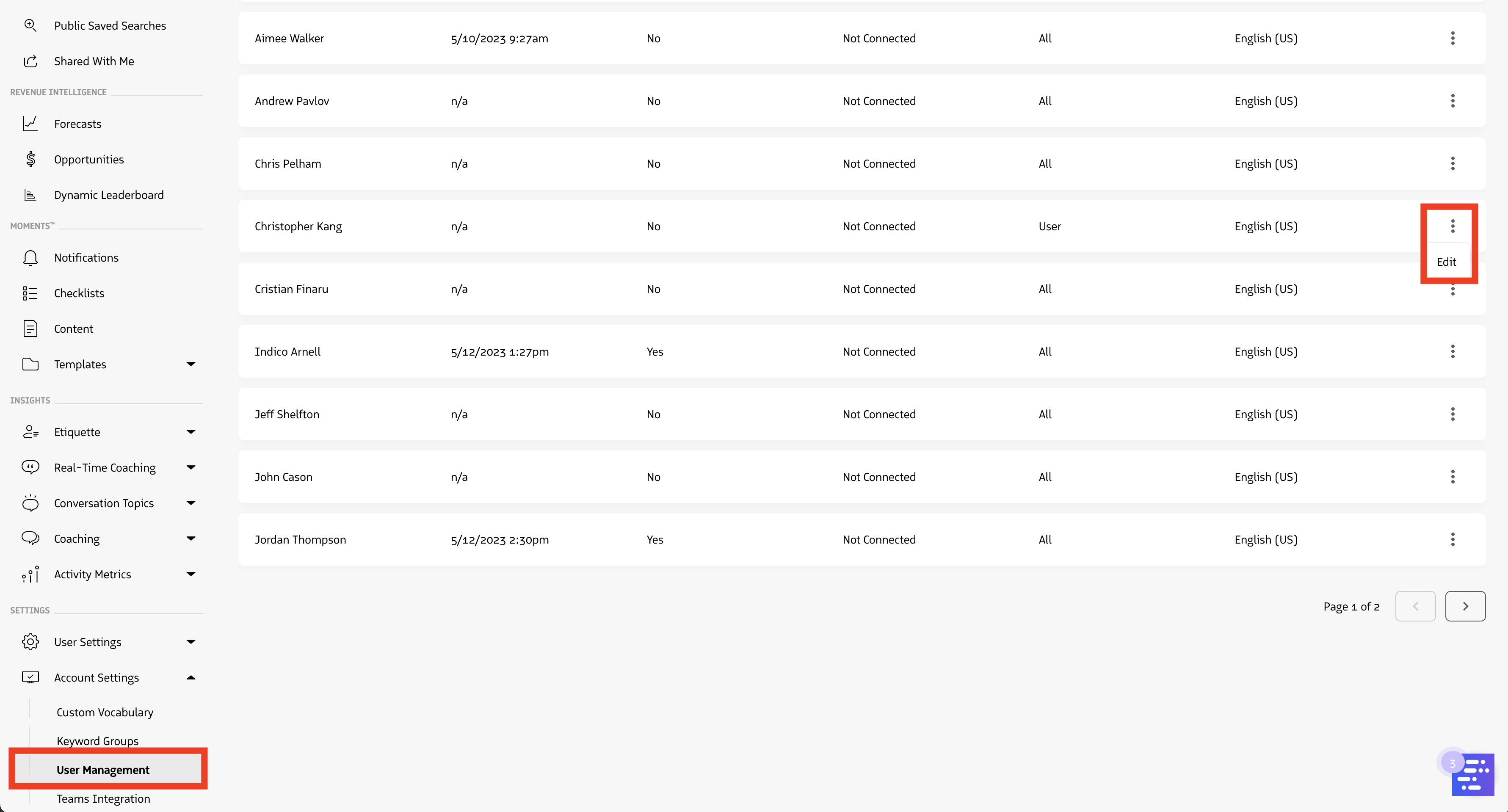Open the Forecasts section
1508x812 pixels.
(x=77, y=124)
